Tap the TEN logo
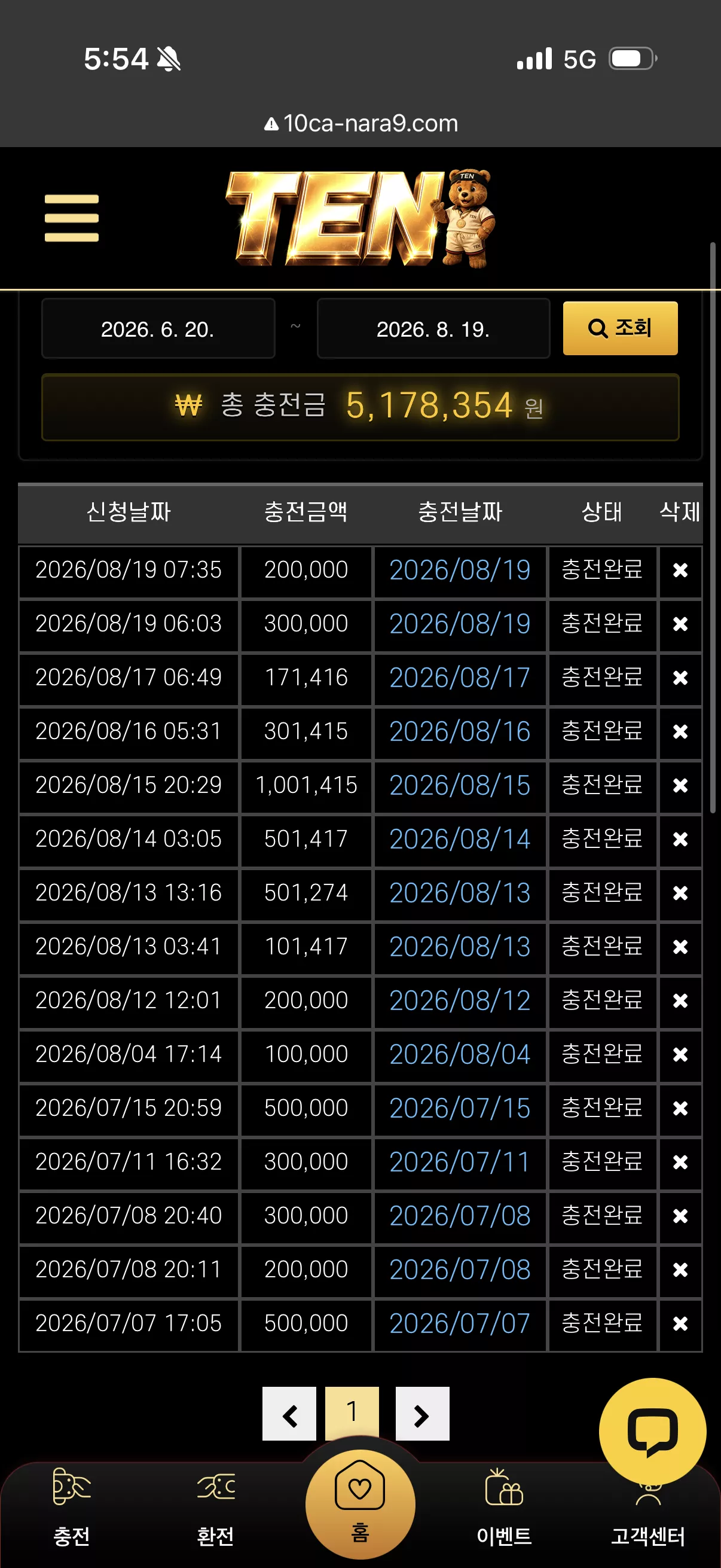The height and width of the screenshot is (1568, 721). (x=360, y=218)
